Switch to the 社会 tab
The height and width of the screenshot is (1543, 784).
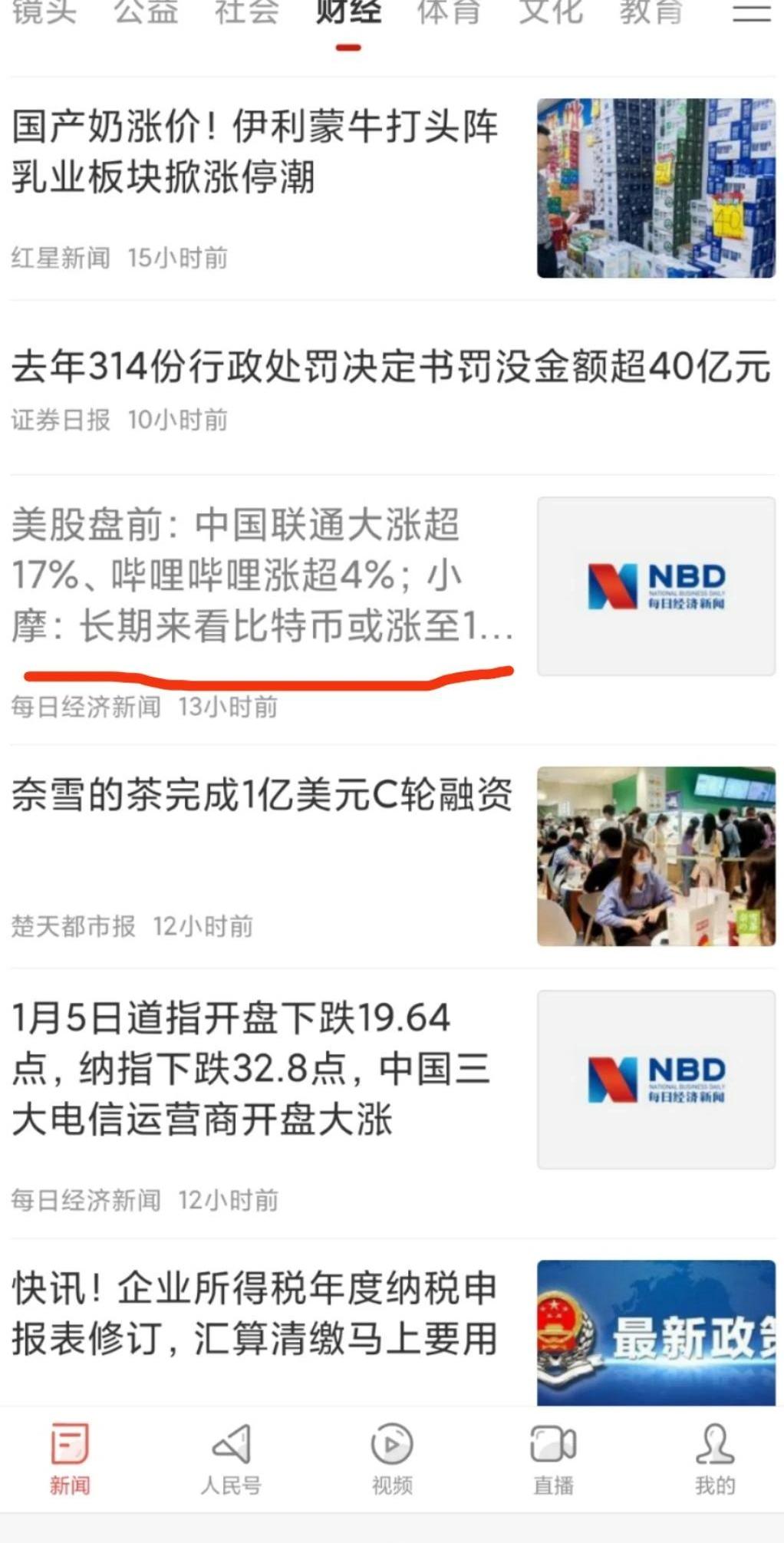point(246,12)
